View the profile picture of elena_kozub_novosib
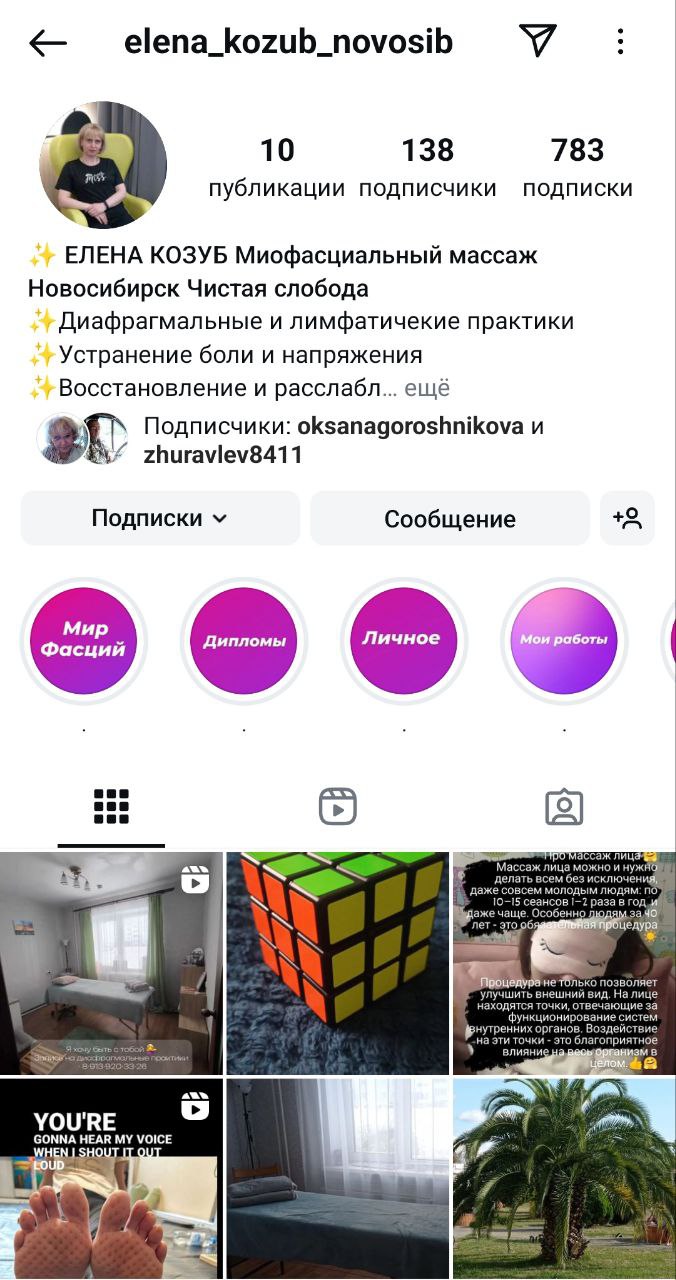Image resolution: width=676 pixels, height=1280 pixels. coord(103,165)
